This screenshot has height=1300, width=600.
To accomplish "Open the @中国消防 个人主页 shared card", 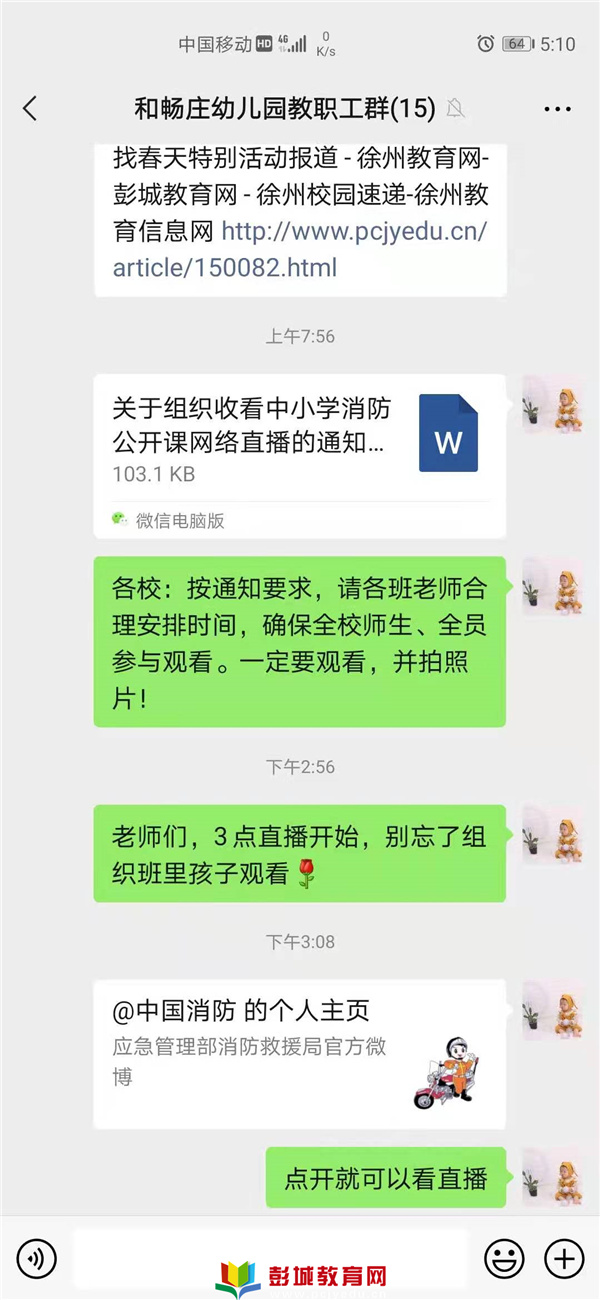I will pos(300,1054).
